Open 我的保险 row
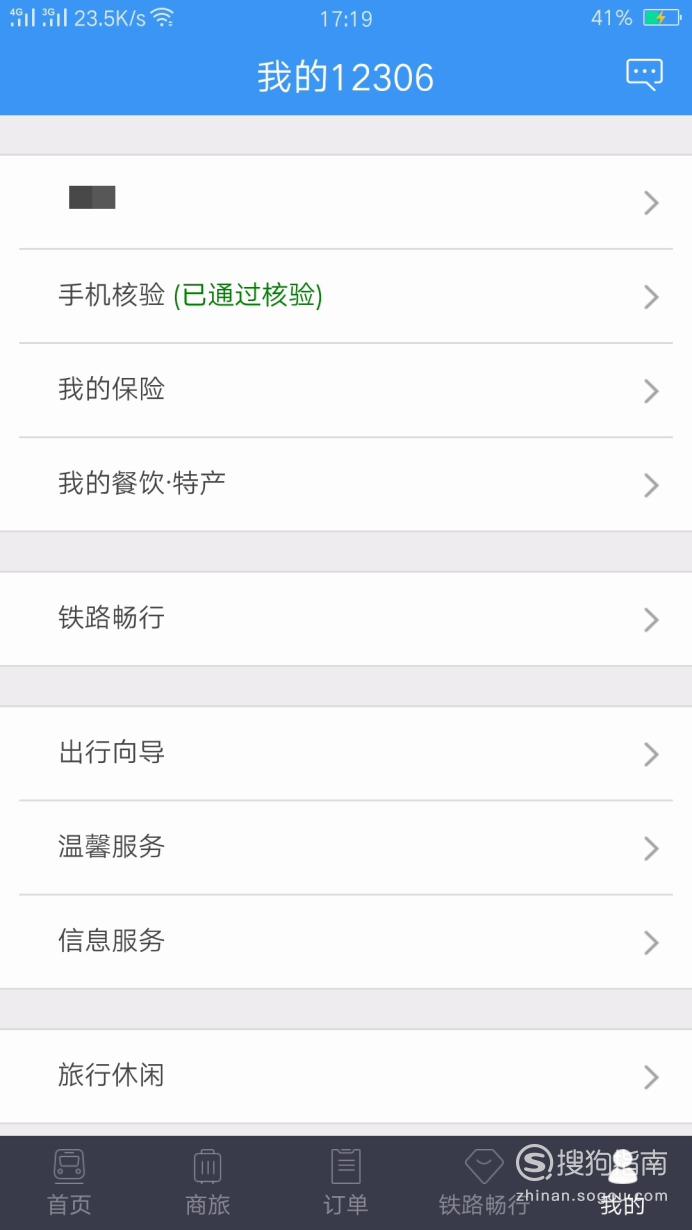692x1230 pixels. [x=346, y=390]
